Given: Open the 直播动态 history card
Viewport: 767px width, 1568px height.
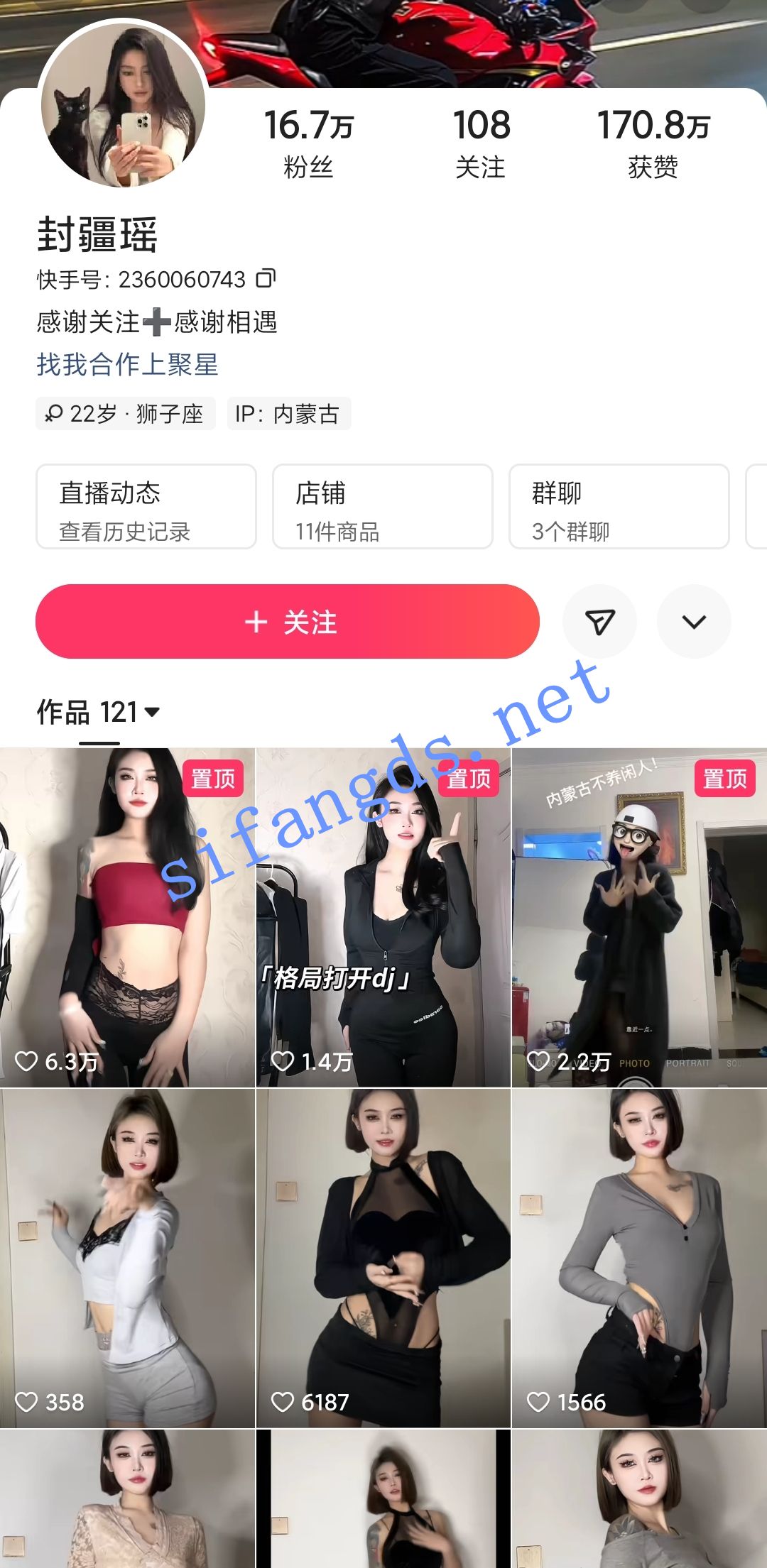Looking at the screenshot, I should click(146, 506).
